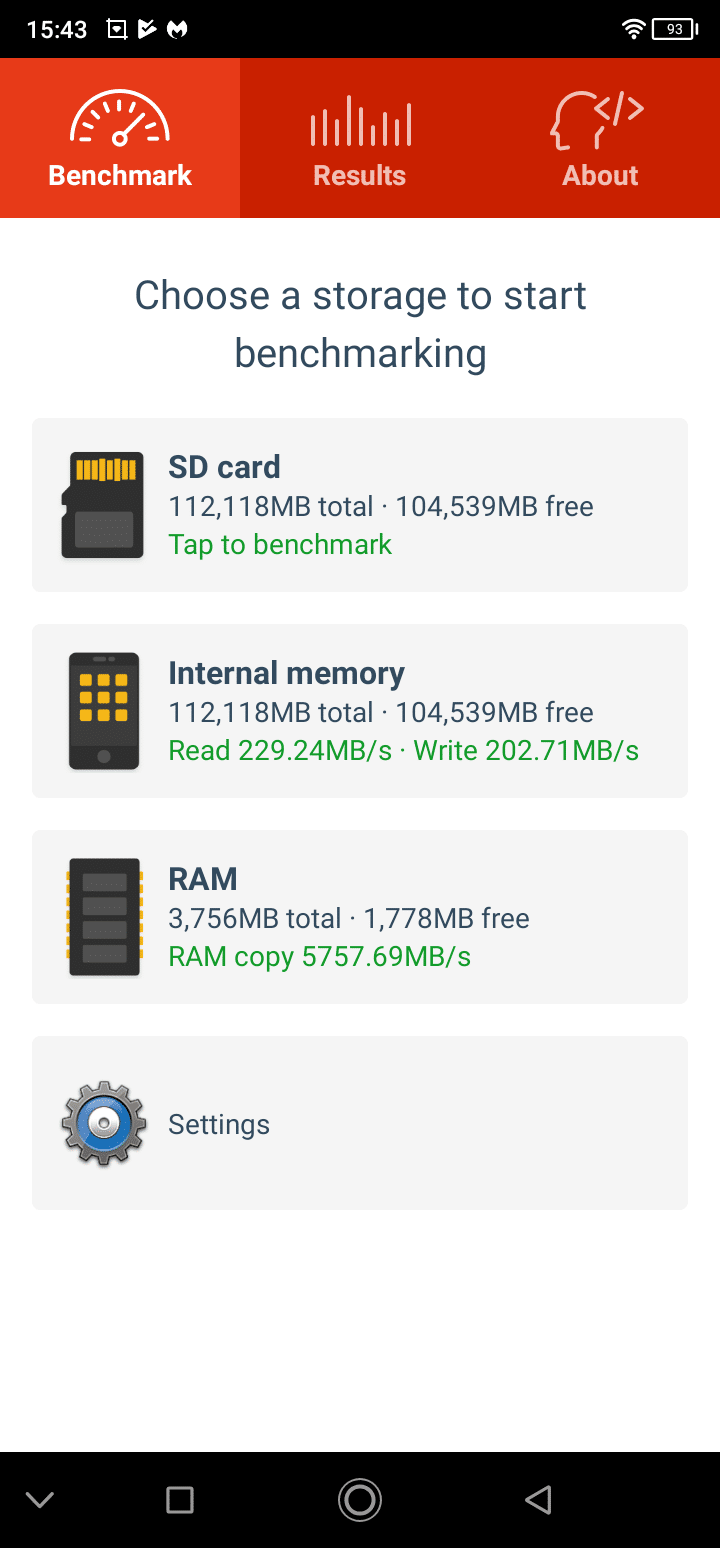This screenshot has width=720, height=1548.
Task: Open Settings
Action: coord(360,1123)
